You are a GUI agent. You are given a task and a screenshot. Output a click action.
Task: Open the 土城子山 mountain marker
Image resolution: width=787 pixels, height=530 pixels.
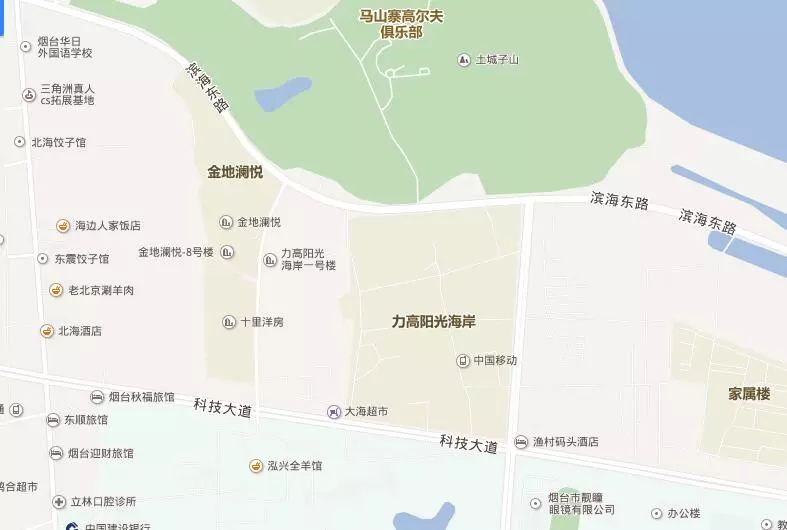(463, 60)
